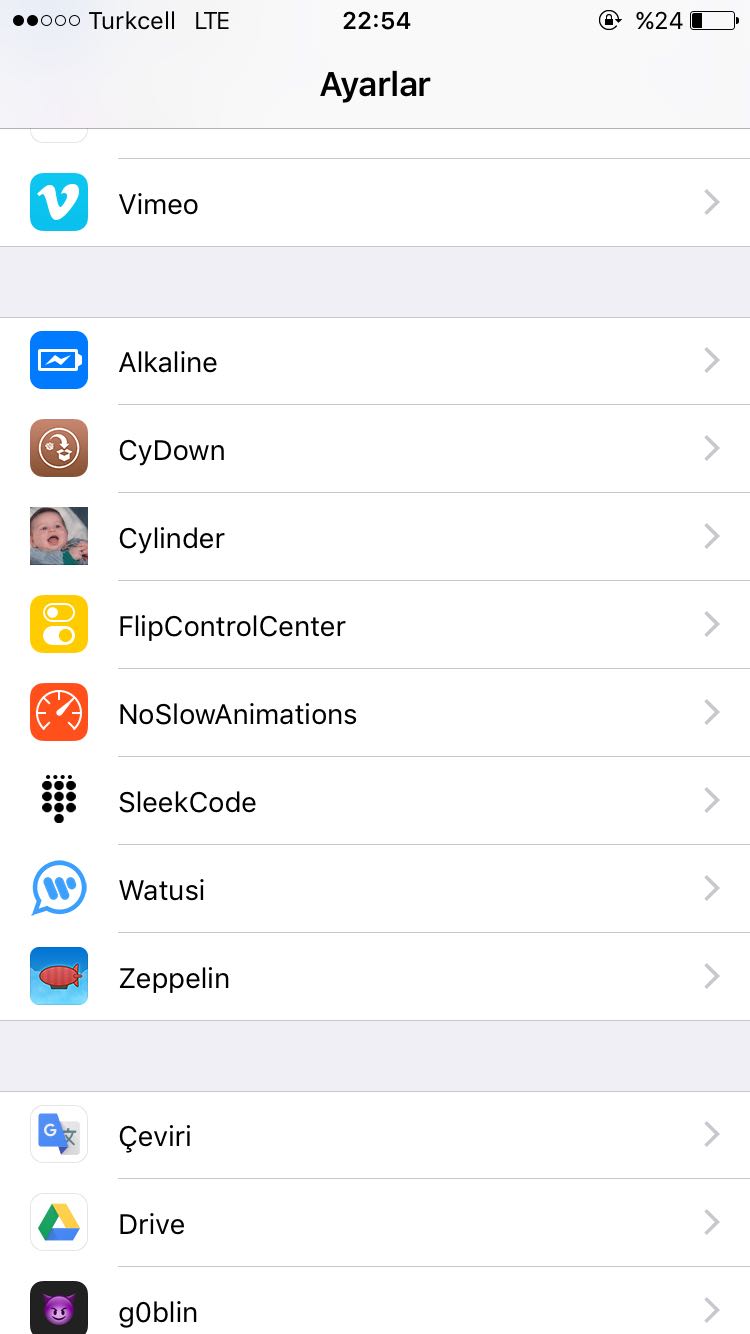This screenshot has width=750, height=1334.
Task: Open the Alkaline settings row
Action: (x=375, y=361)
